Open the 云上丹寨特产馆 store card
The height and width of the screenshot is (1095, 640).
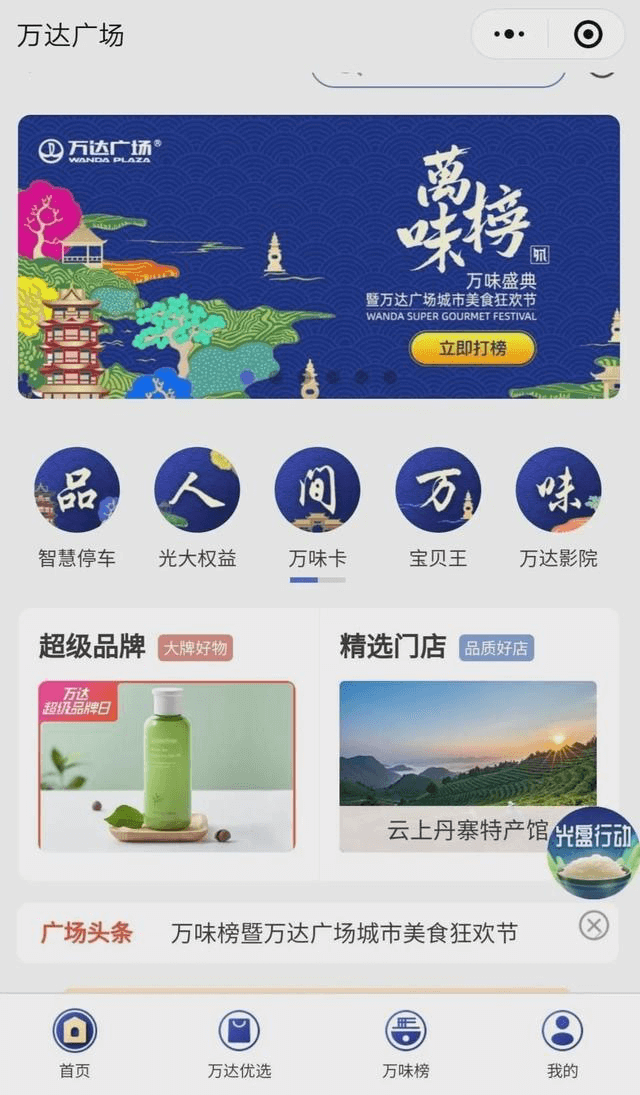[x=467, y=766]
